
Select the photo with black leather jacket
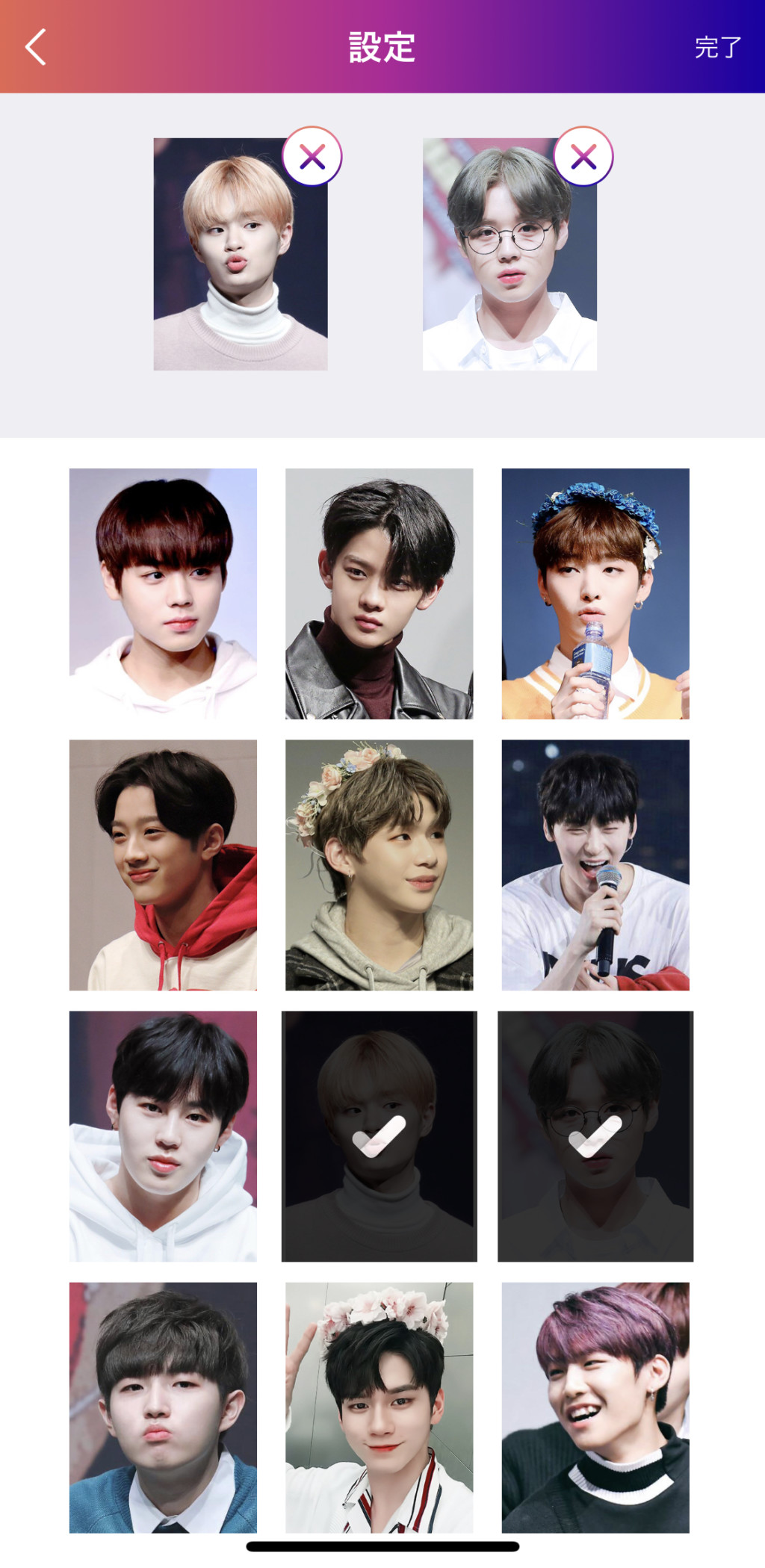[379, 593]
